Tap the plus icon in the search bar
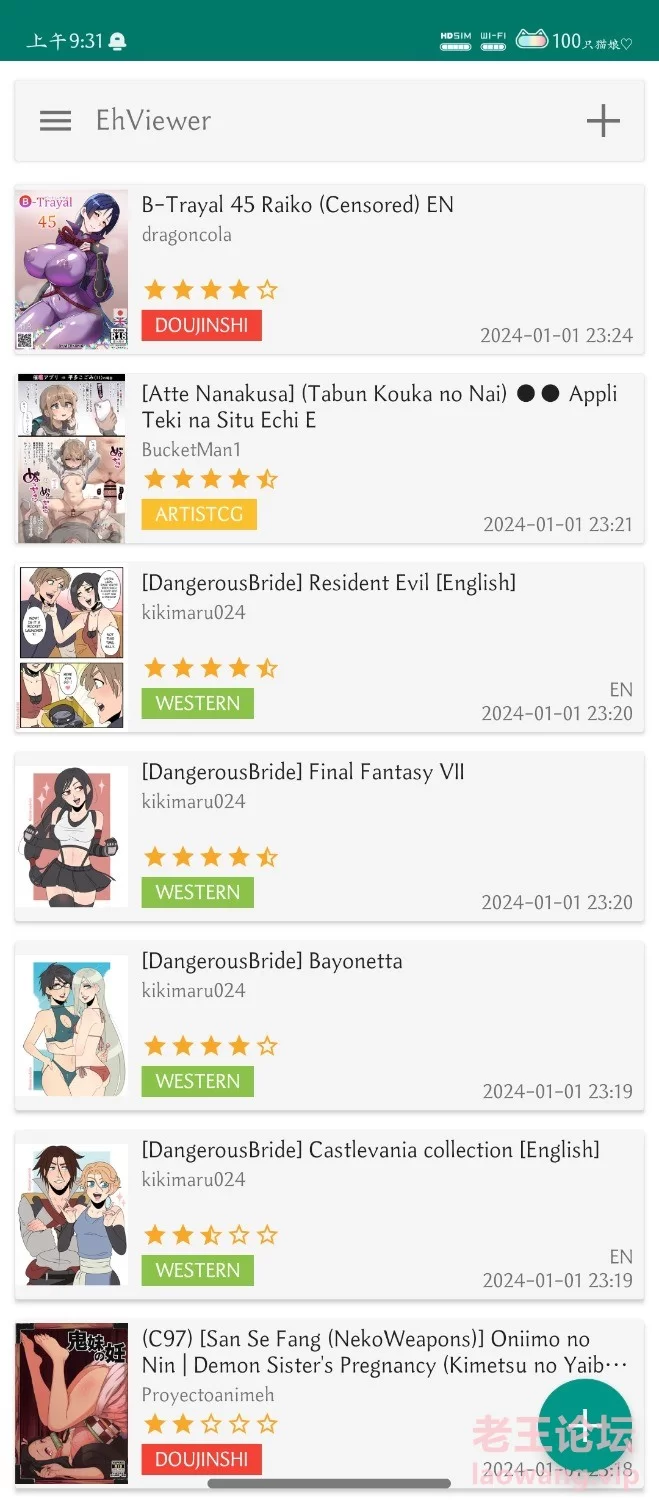 (x=603, y=121)
